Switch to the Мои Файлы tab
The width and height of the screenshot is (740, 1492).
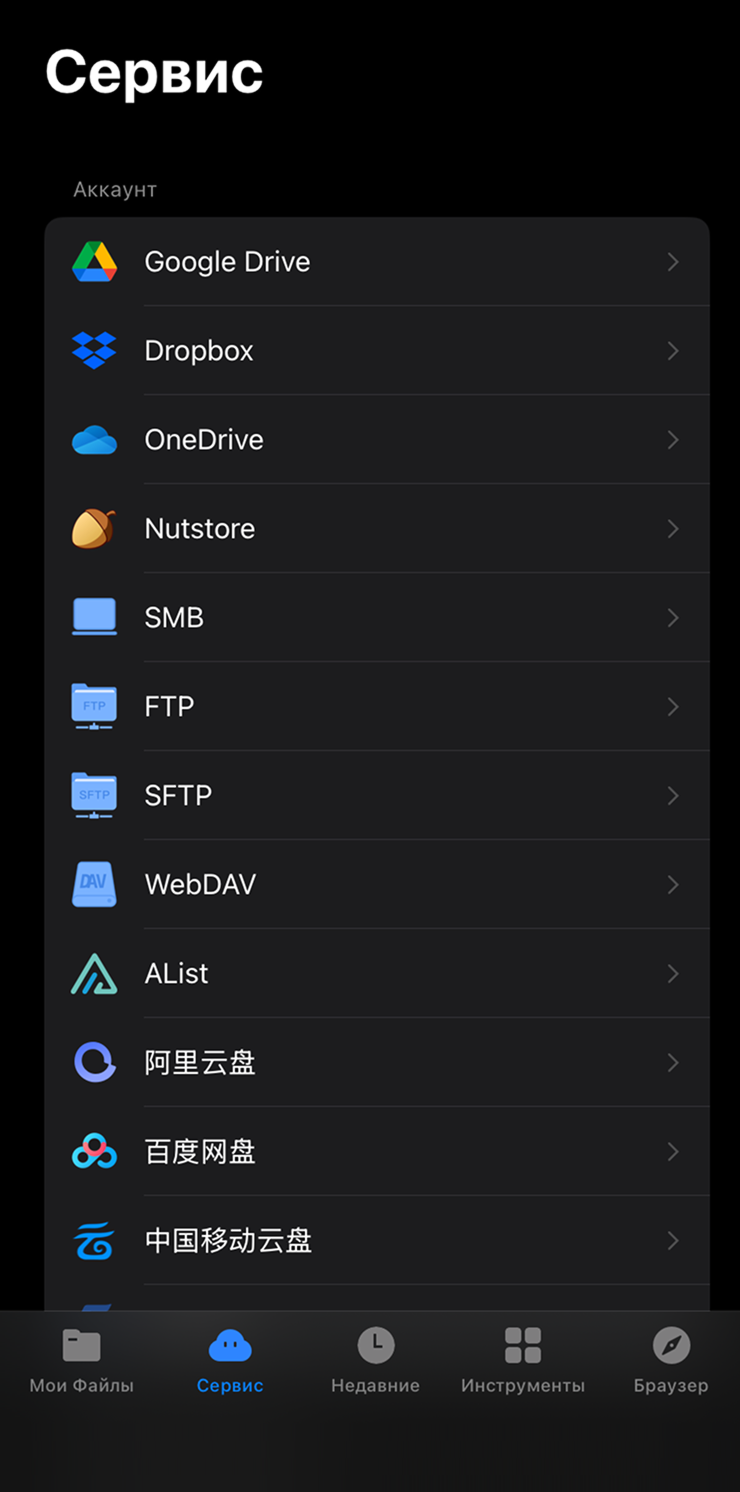pos(82,1360)
